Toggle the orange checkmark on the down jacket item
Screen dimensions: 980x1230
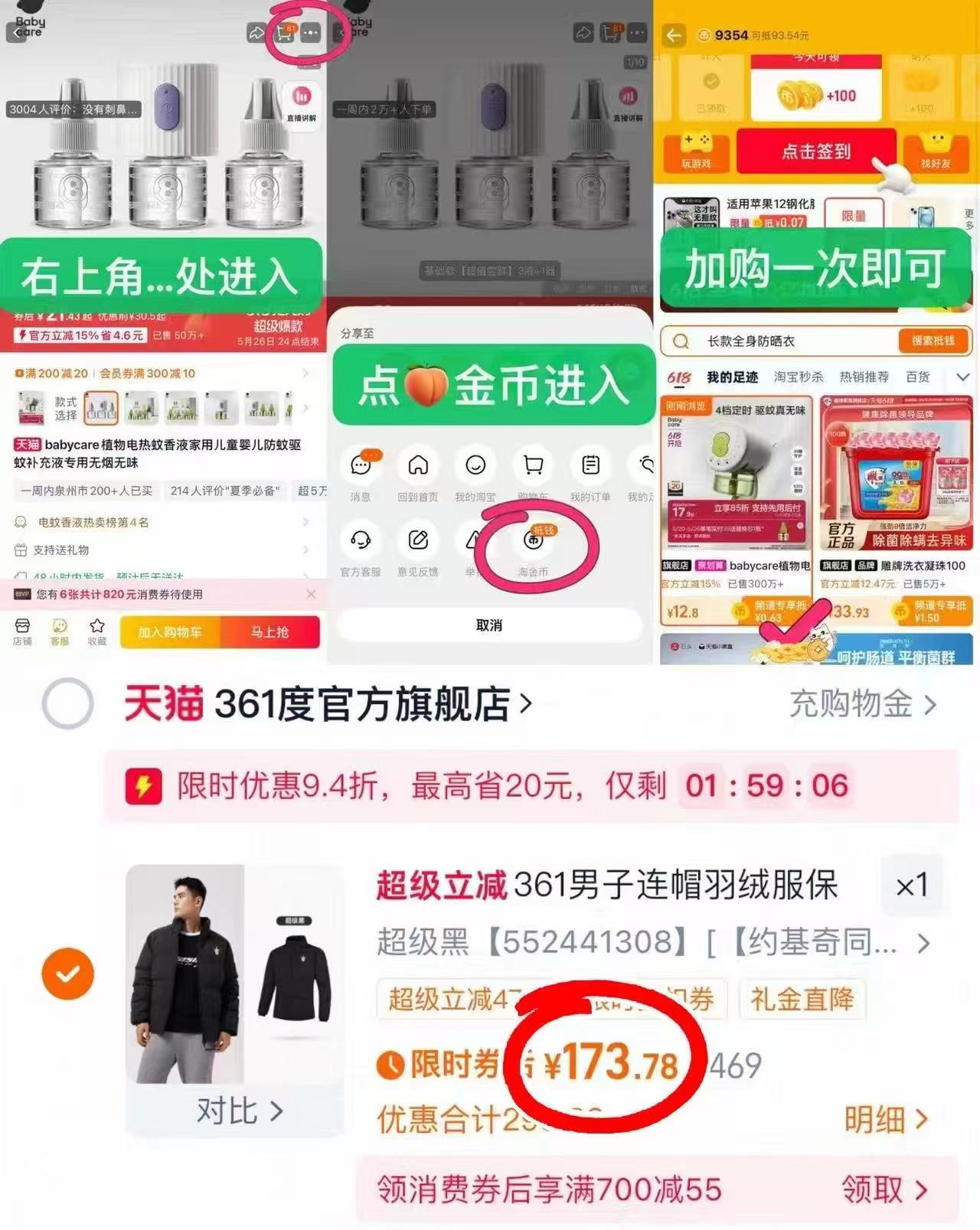click(x=68, y=974)
